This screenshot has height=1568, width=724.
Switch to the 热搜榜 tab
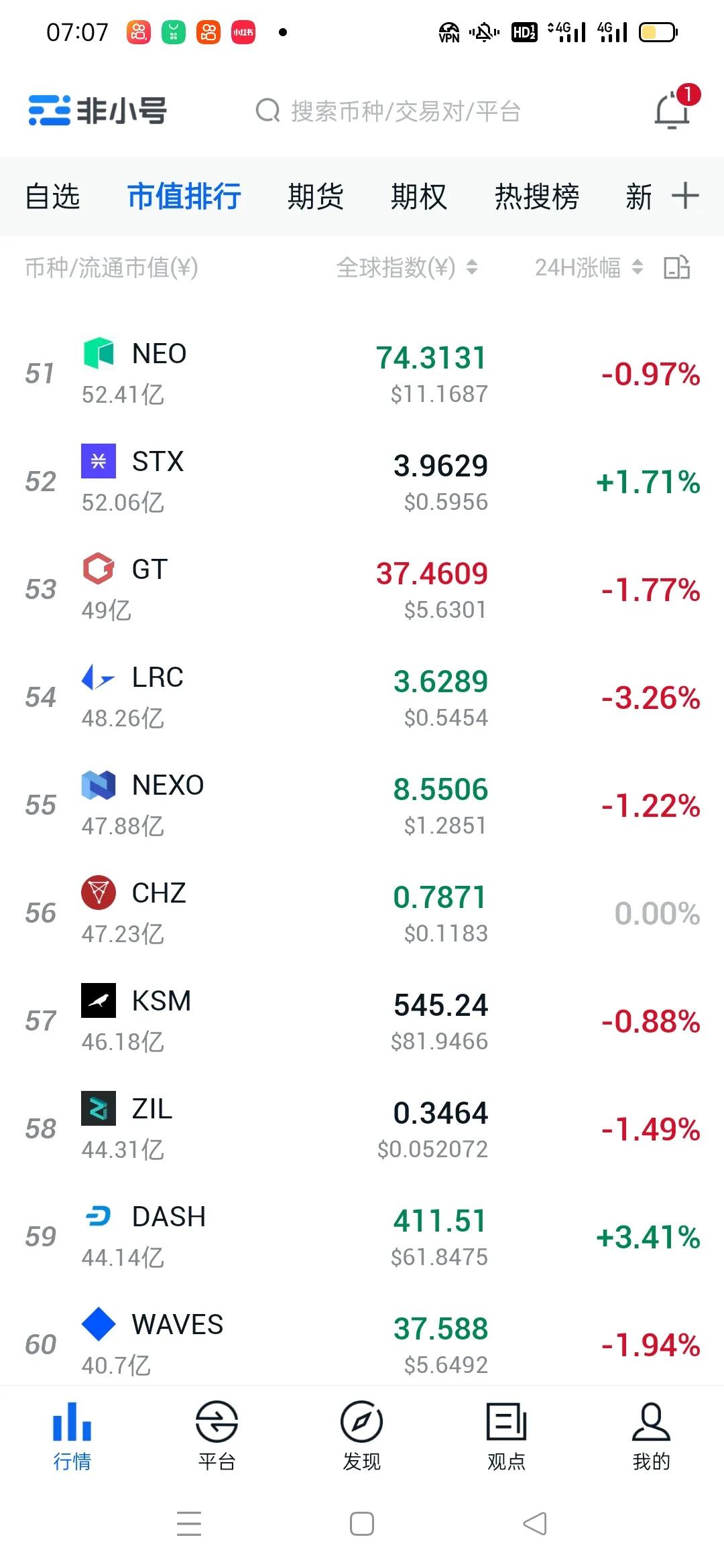[x=537, y=196]
